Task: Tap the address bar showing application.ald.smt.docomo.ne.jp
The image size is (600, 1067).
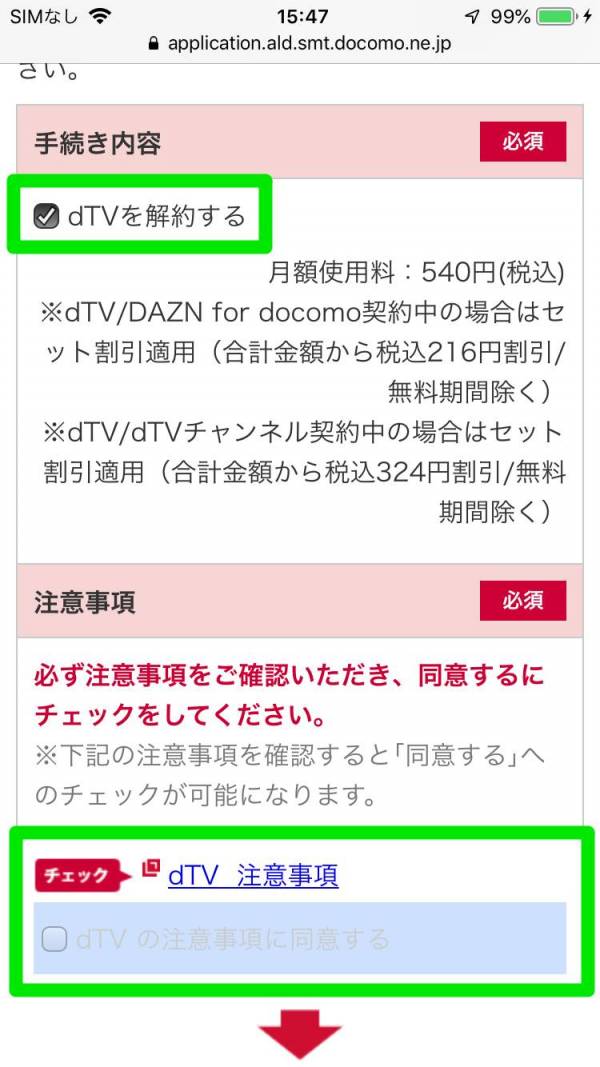Action: pyautogui.click(x=300, y=44)
